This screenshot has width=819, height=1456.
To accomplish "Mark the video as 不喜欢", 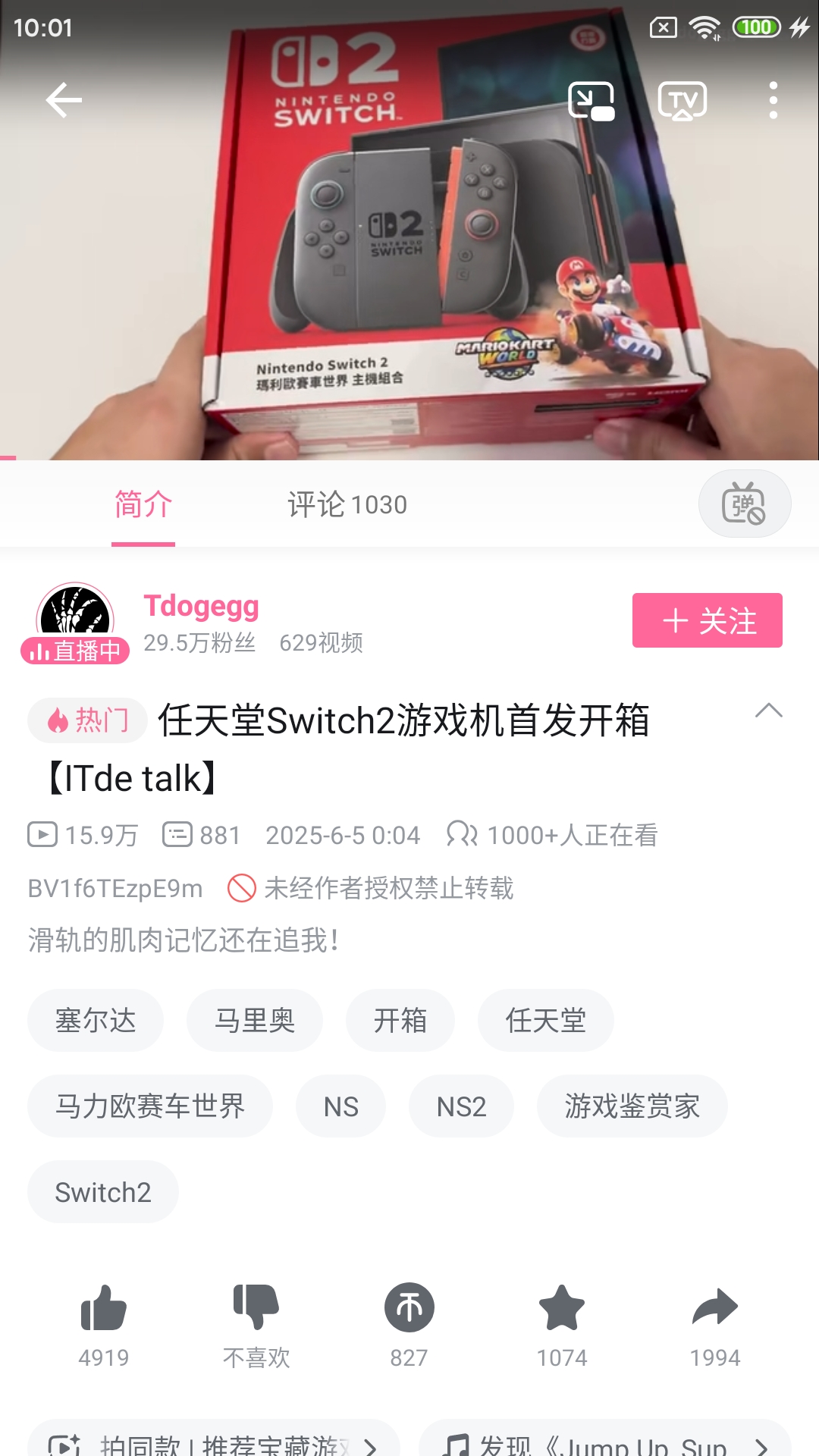I will pyautogui.click(x=256, y=1309).
